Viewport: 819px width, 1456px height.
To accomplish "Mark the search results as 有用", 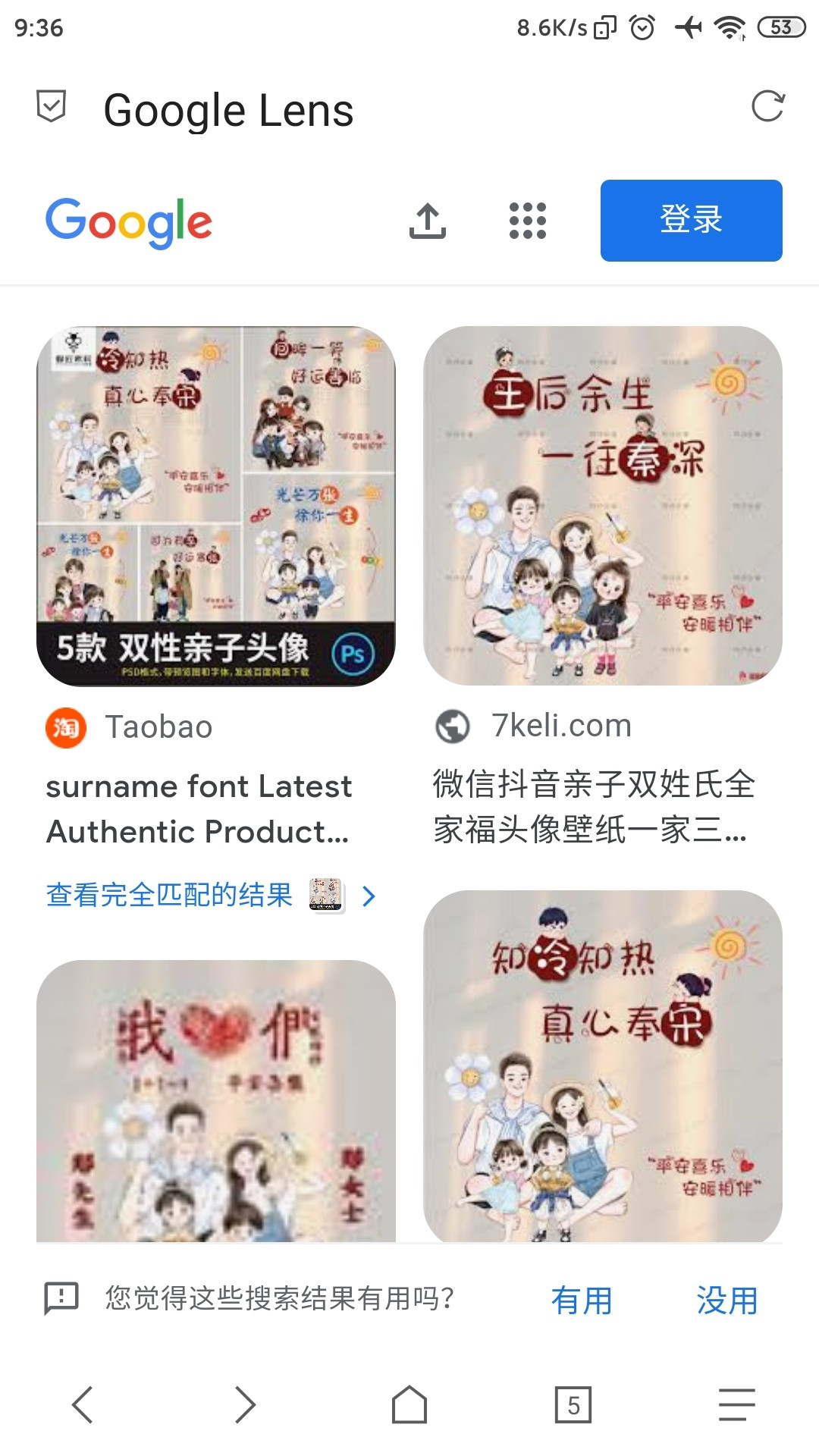I will (x=582, y=1300).
